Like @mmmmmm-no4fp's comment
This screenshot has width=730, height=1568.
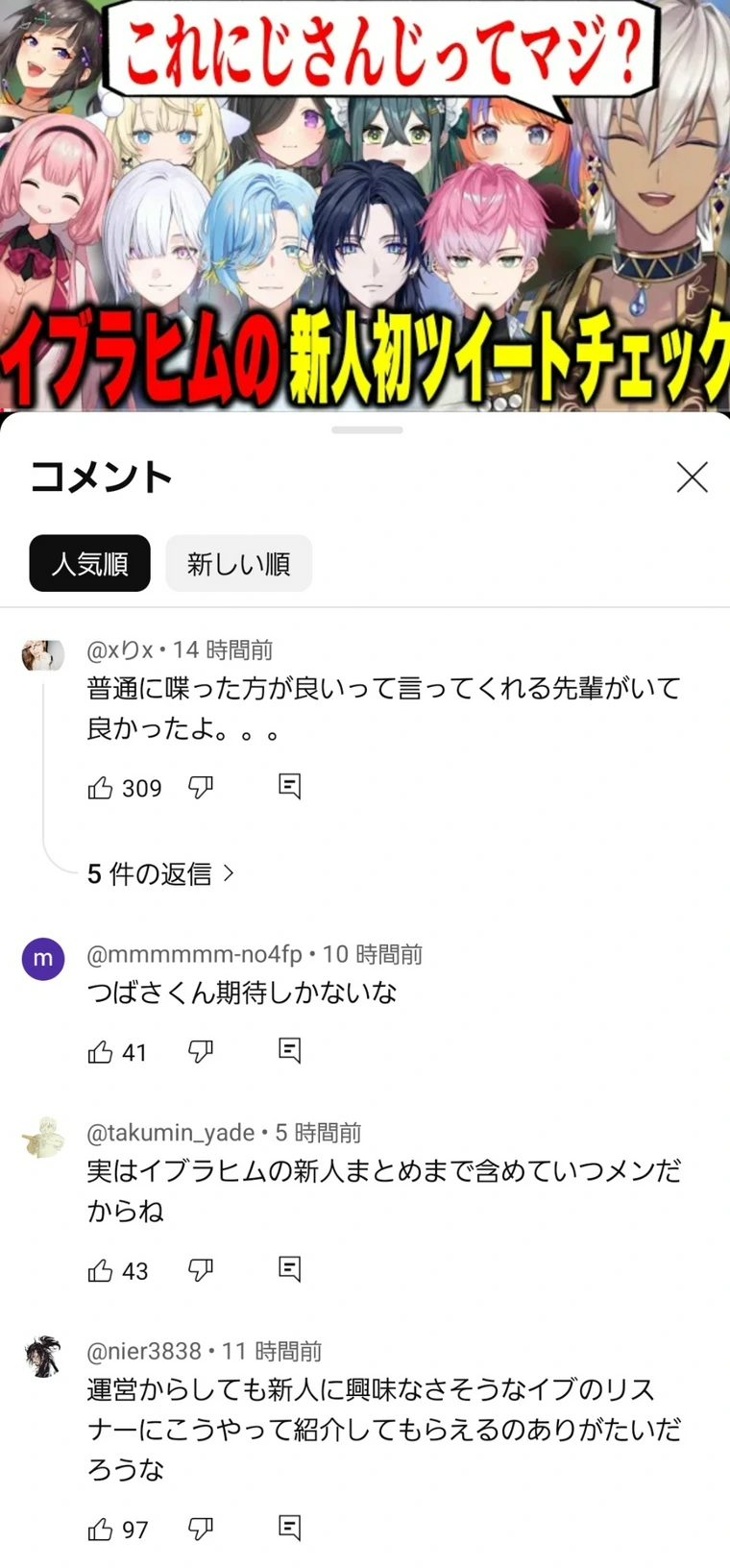[x=101, y=1052]
